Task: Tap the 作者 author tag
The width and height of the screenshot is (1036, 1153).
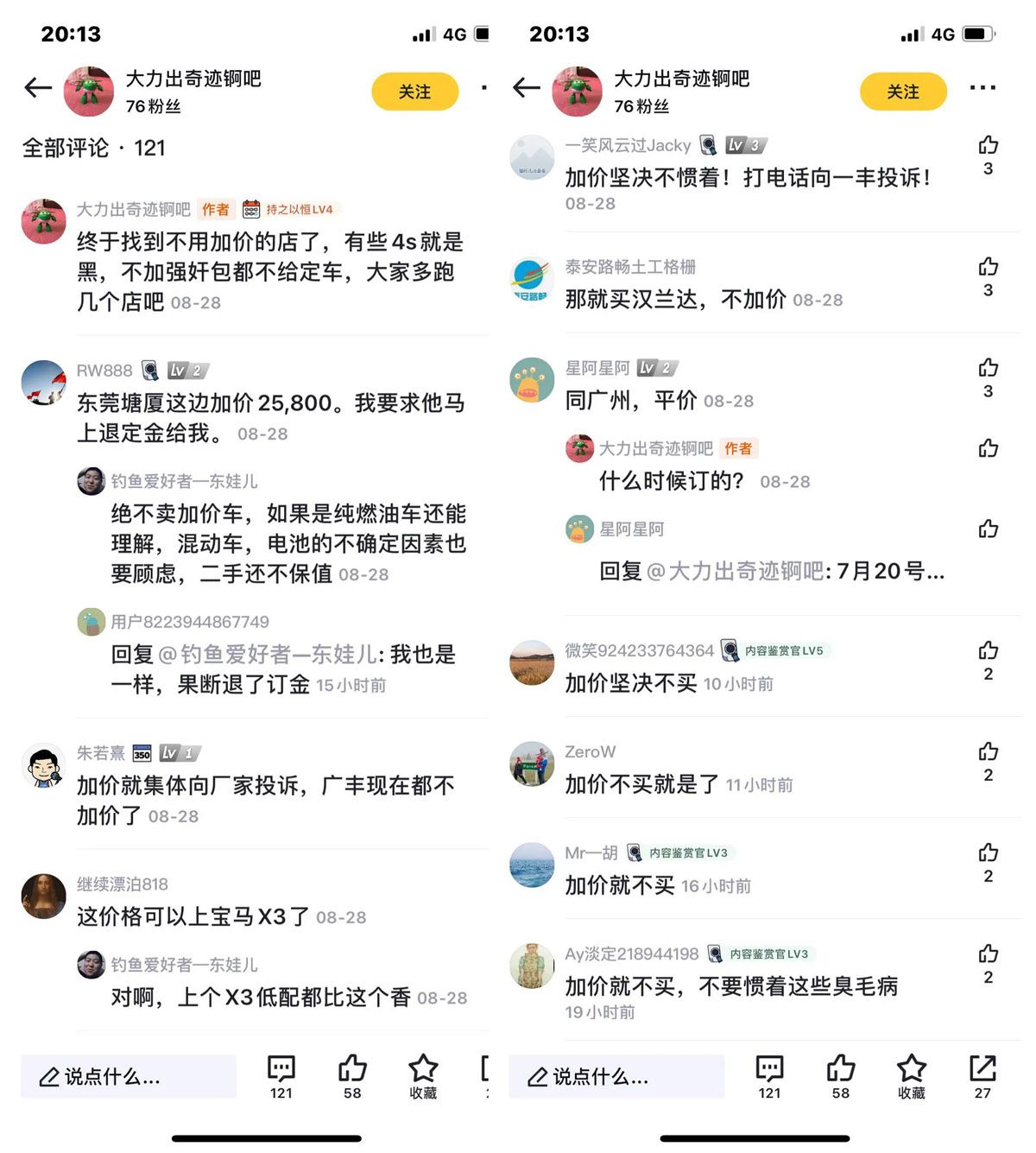Action: pos(215,208)
